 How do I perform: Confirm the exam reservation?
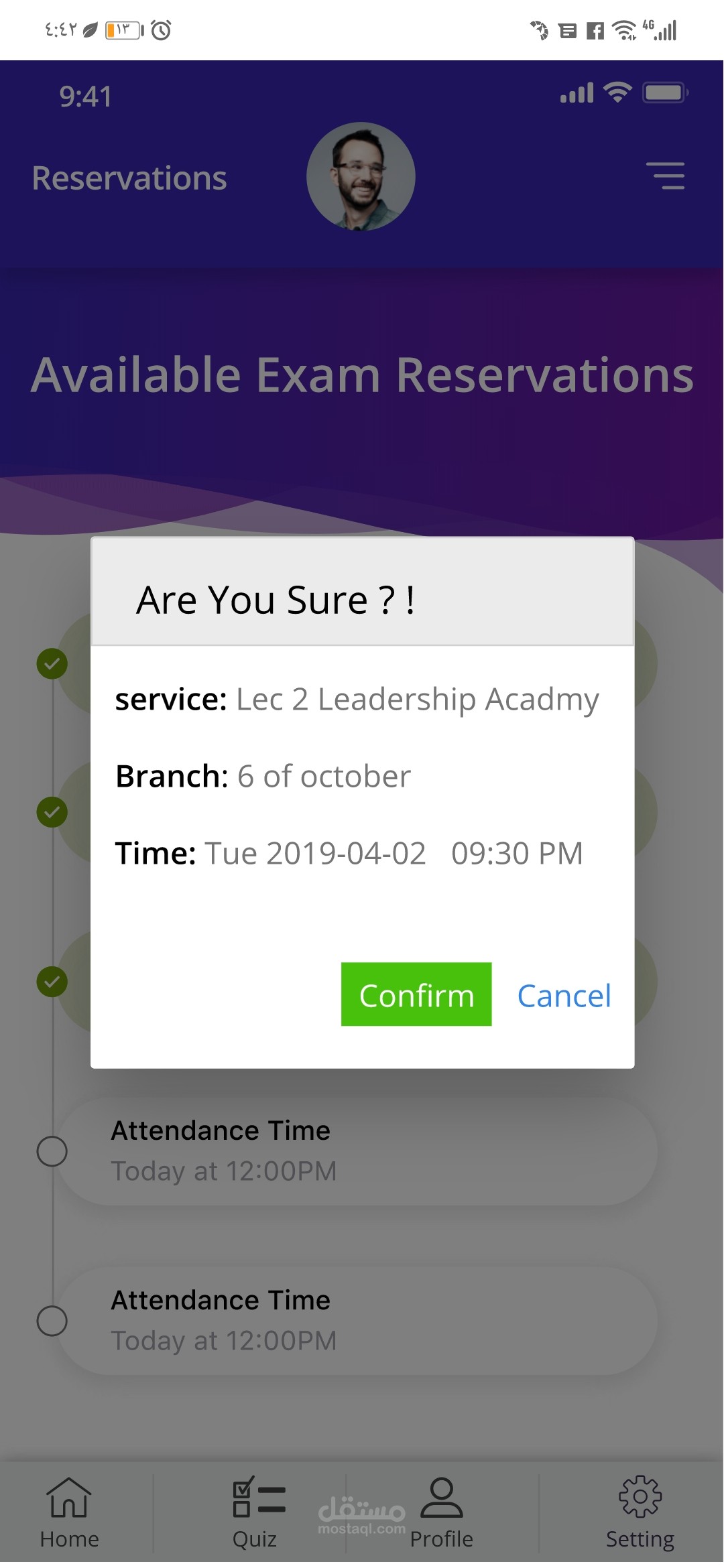click(x=416, y=994)
